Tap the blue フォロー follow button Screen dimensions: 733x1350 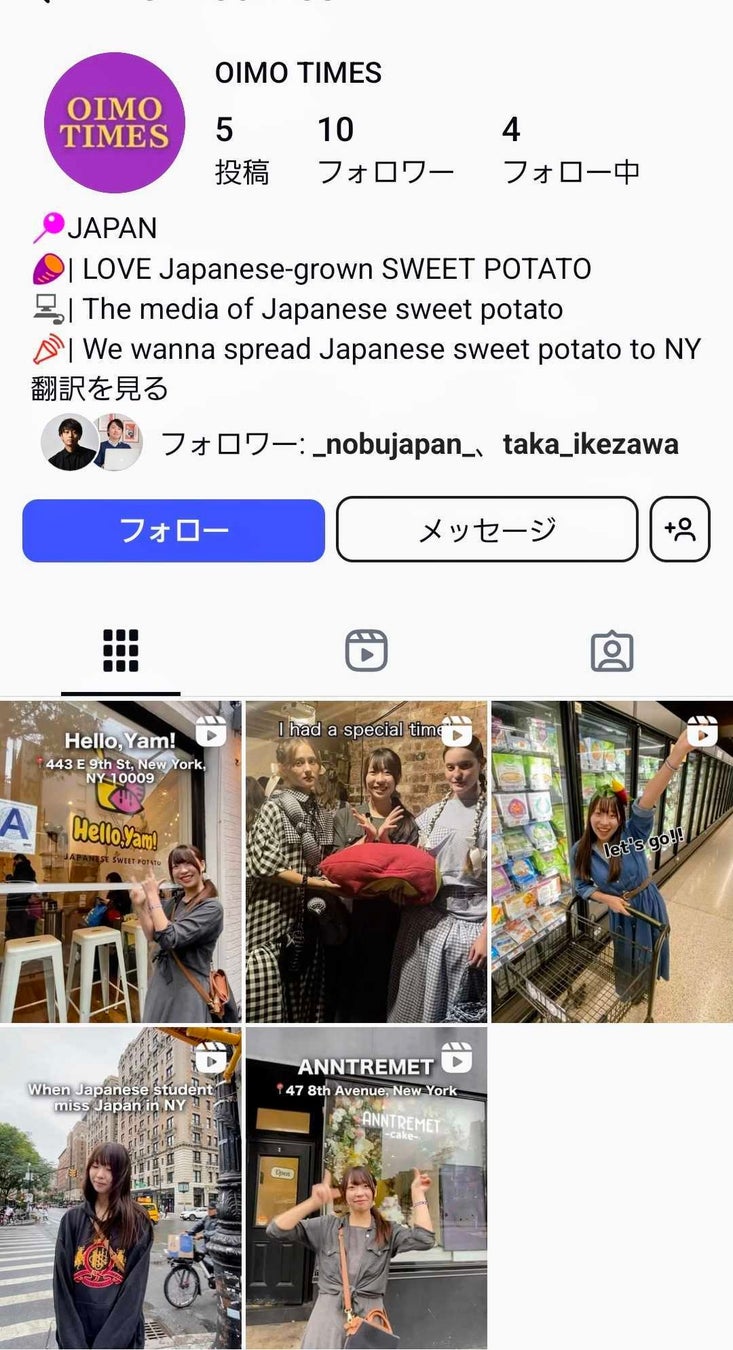173,530
